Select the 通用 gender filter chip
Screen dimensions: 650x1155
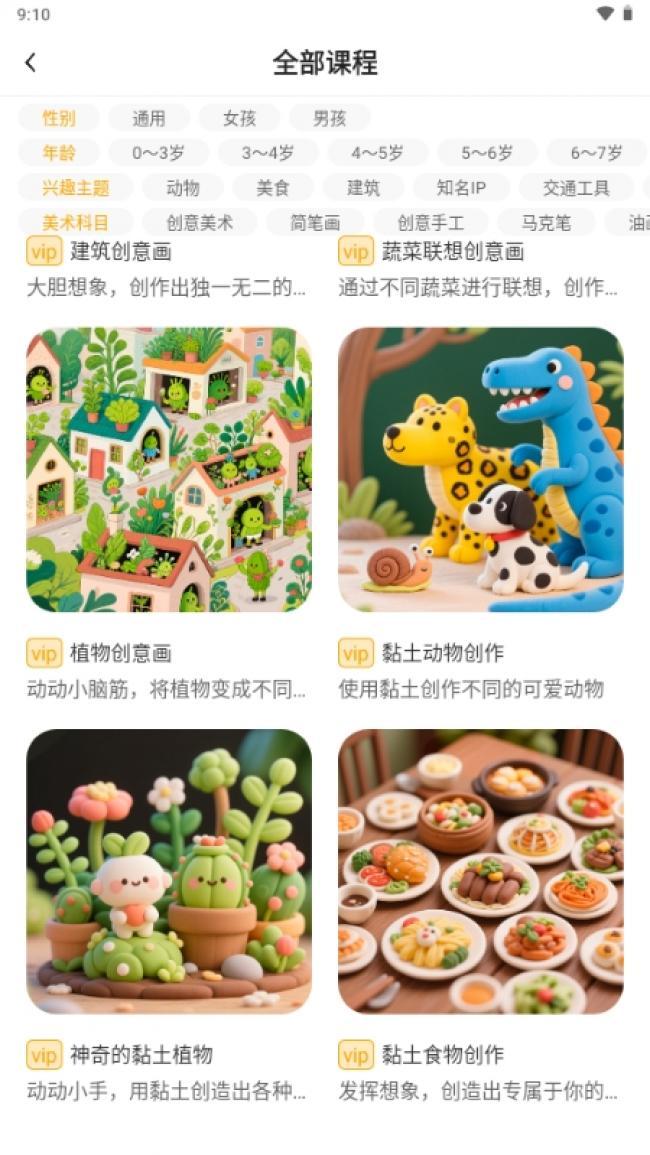pyautogui.click(x=149, y=118)
